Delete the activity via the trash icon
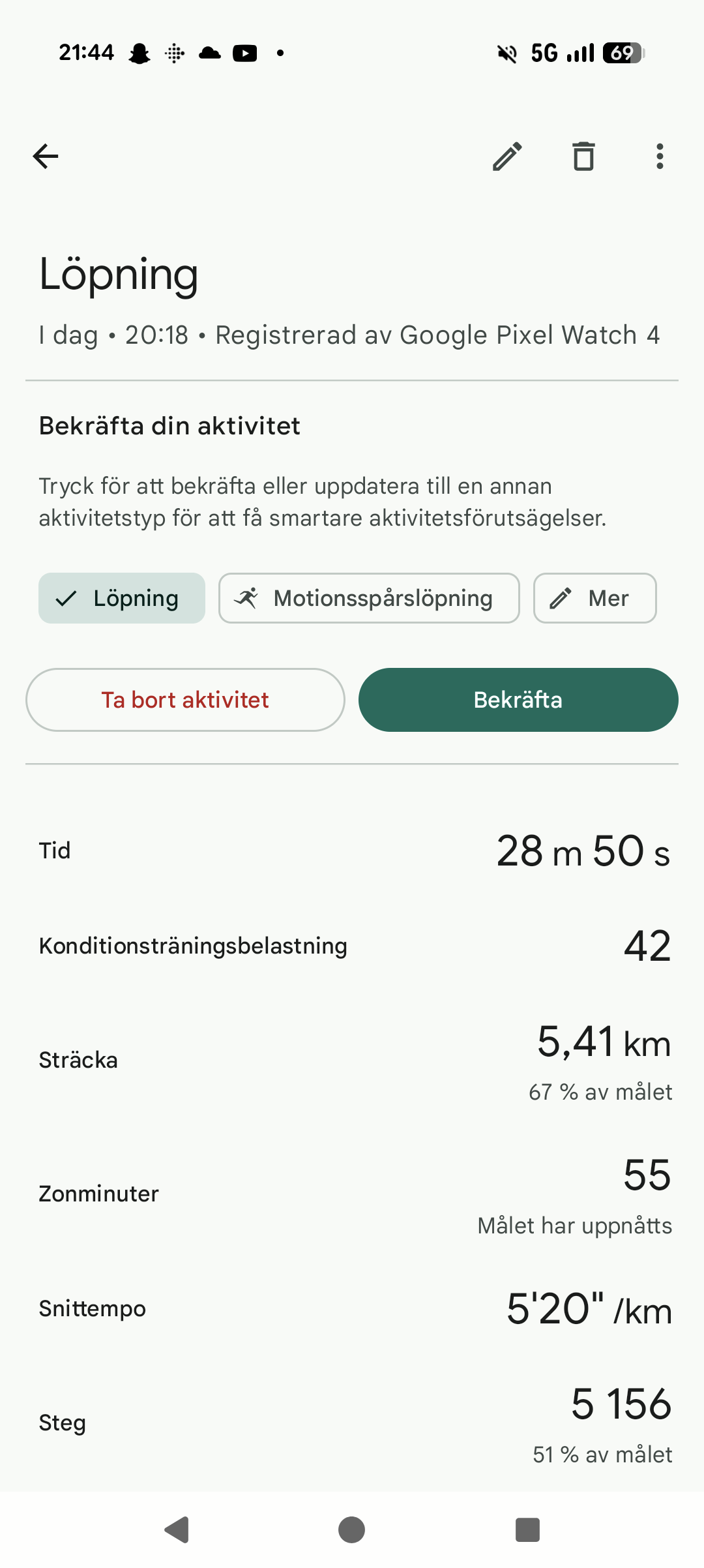Viewport: 704px width, 1568px height. point(583,157)
